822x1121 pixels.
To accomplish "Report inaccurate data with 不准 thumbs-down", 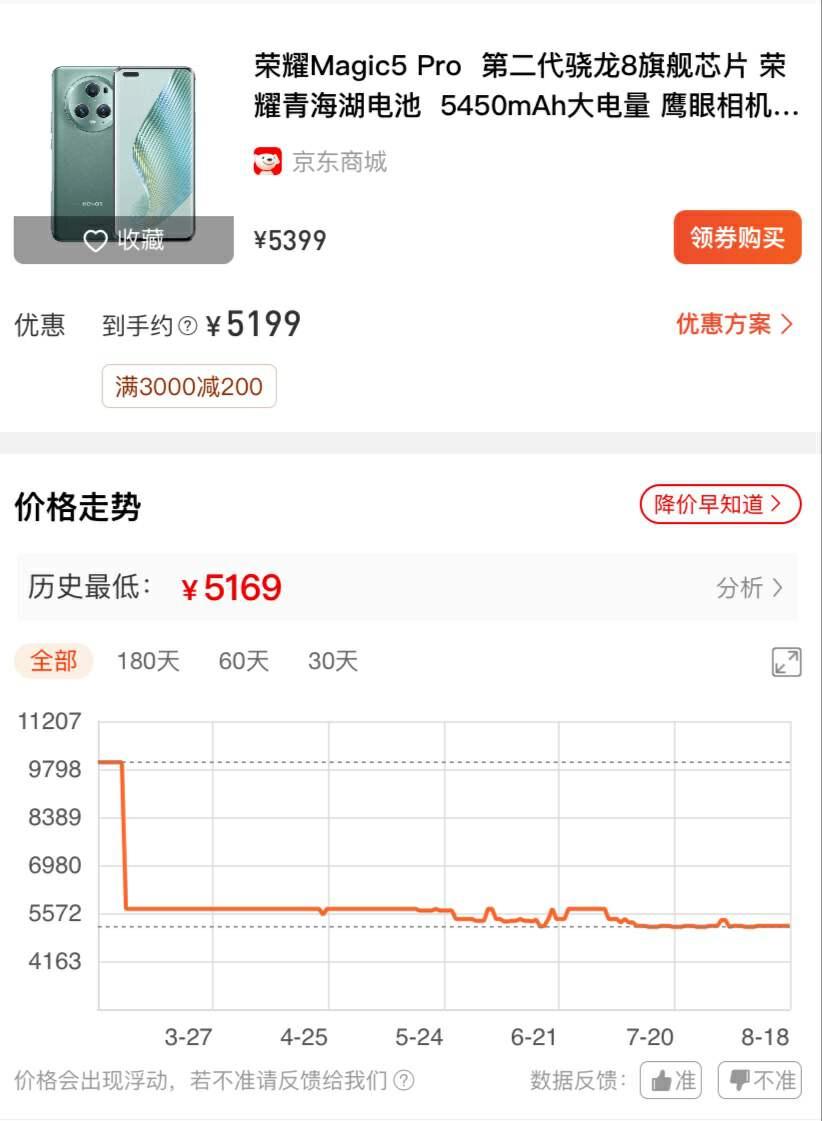I will [759, 1080].
